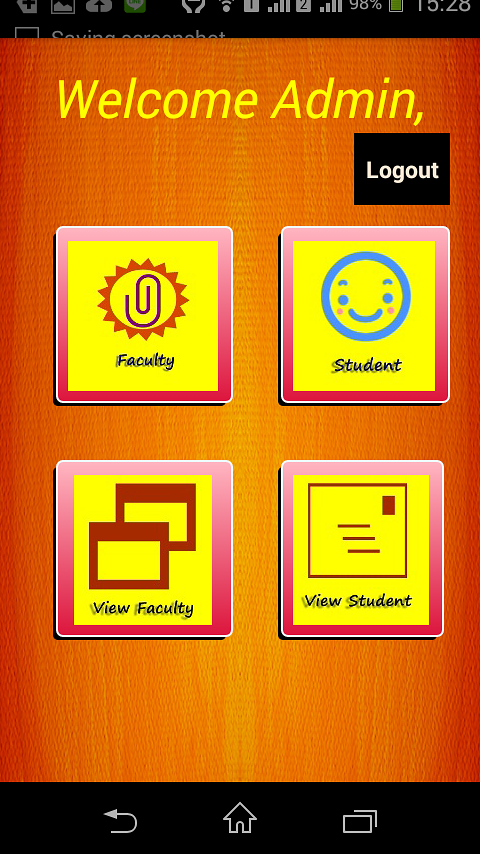Select the View Faculty tile

[x=144, y=548]
